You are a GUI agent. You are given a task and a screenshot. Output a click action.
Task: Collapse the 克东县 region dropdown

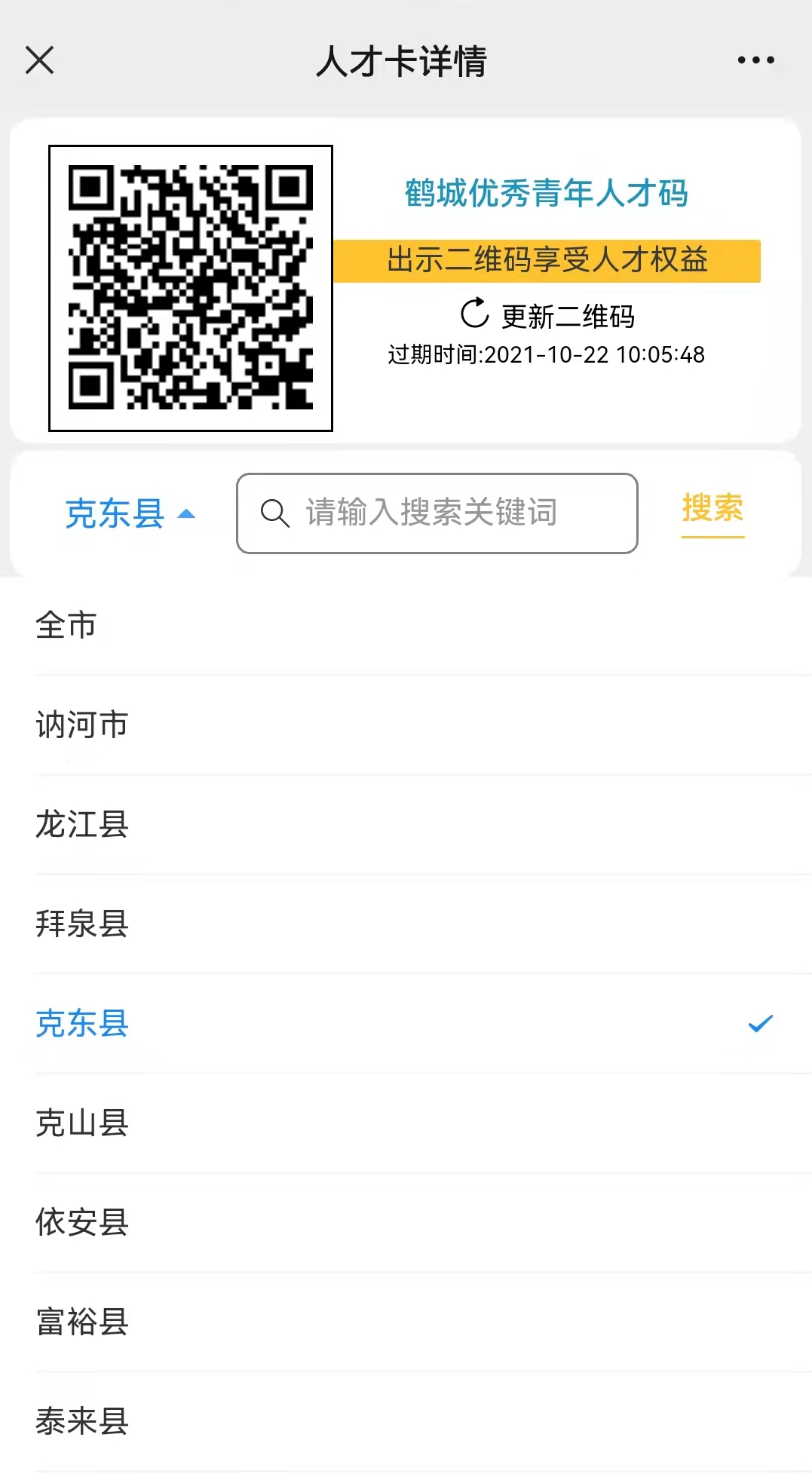130,514
